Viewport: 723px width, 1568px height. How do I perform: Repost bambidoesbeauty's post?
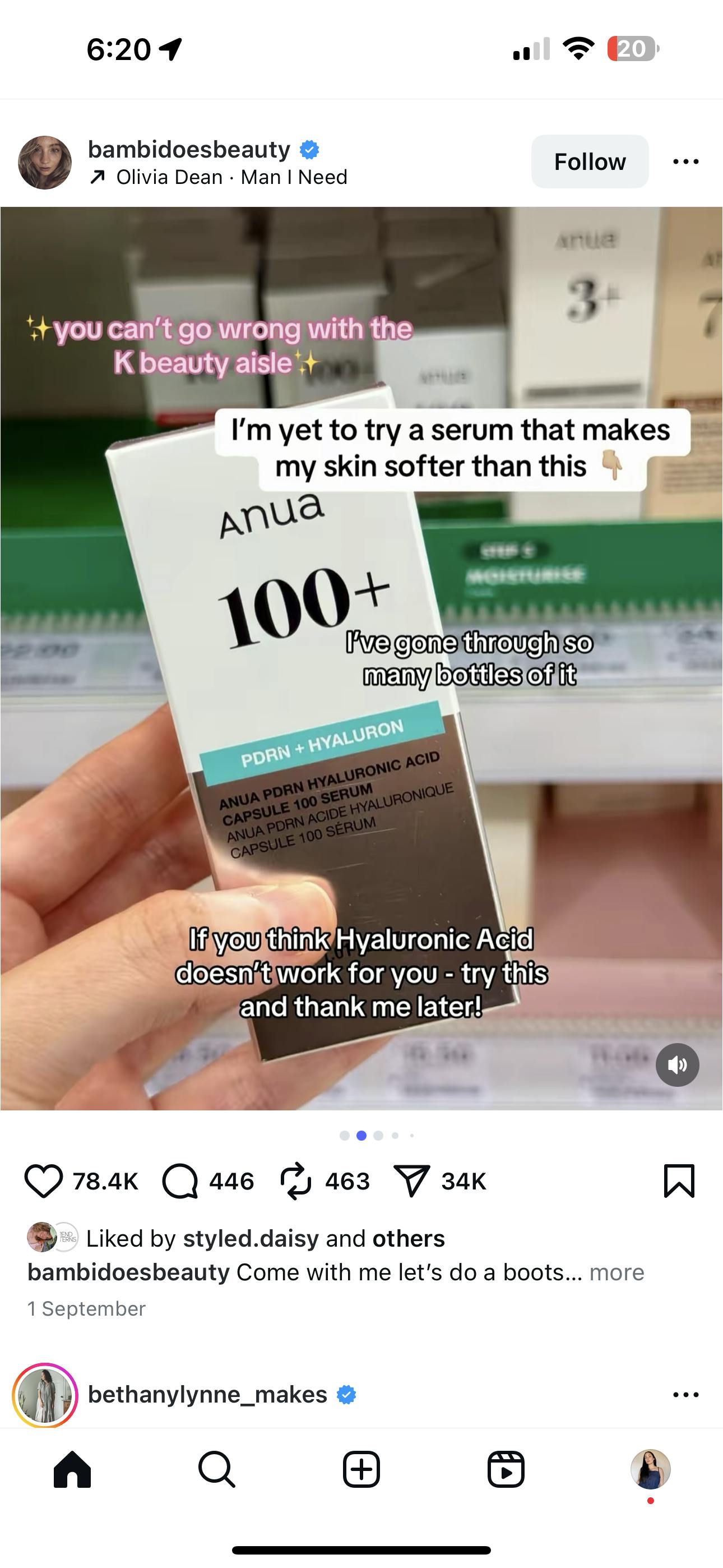[296, 1181]
